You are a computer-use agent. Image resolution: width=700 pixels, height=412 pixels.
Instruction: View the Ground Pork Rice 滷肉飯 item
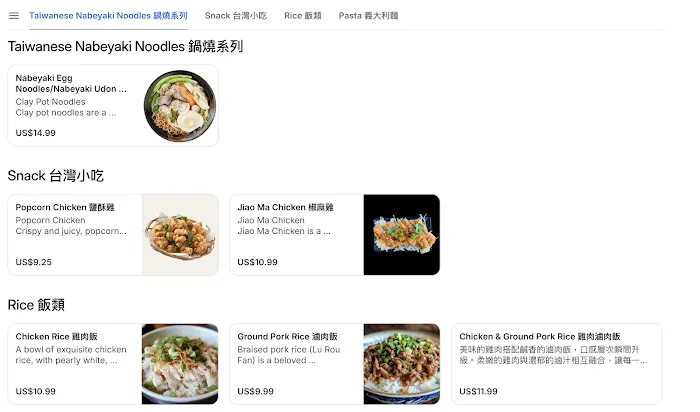tap(334, 363)
